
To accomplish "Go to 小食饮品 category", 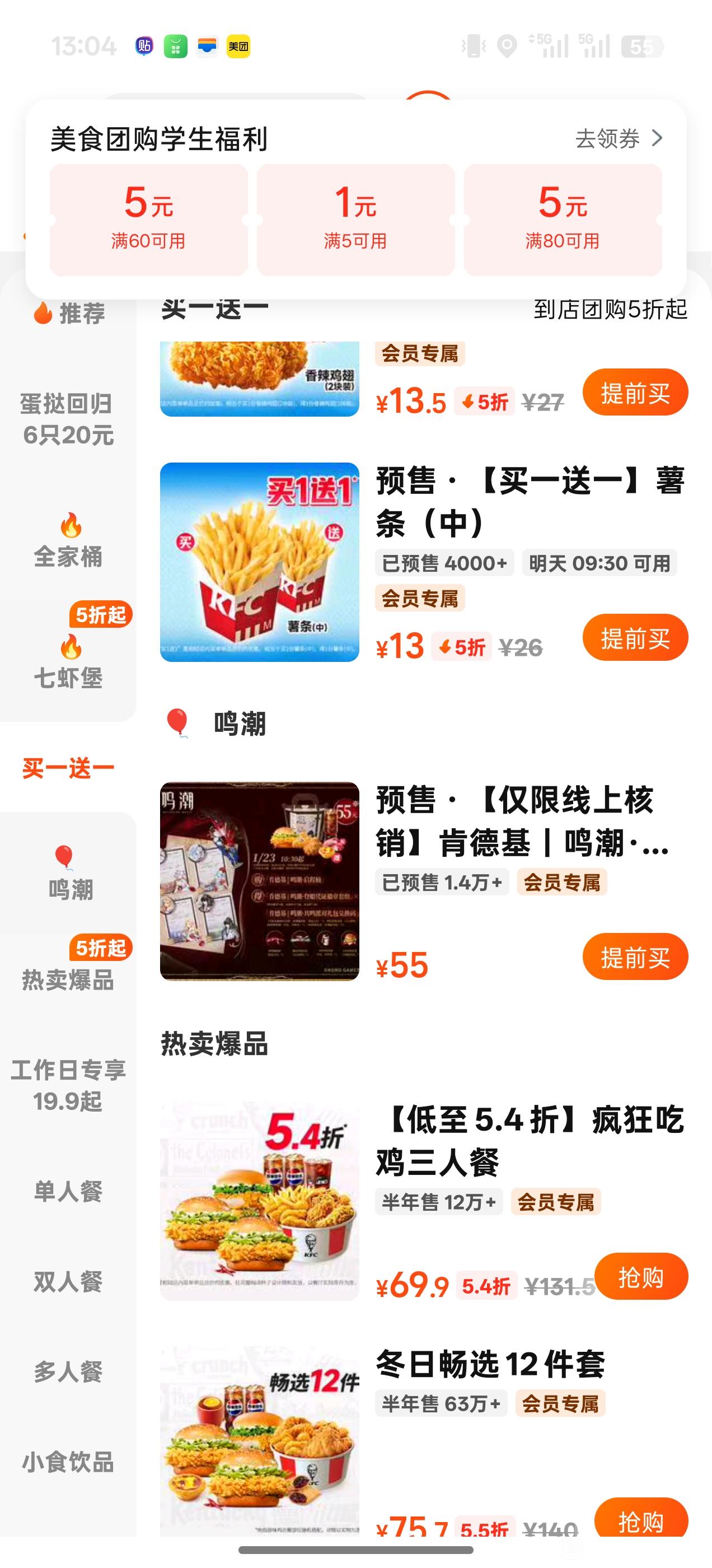I will (x=68, y=1462).
